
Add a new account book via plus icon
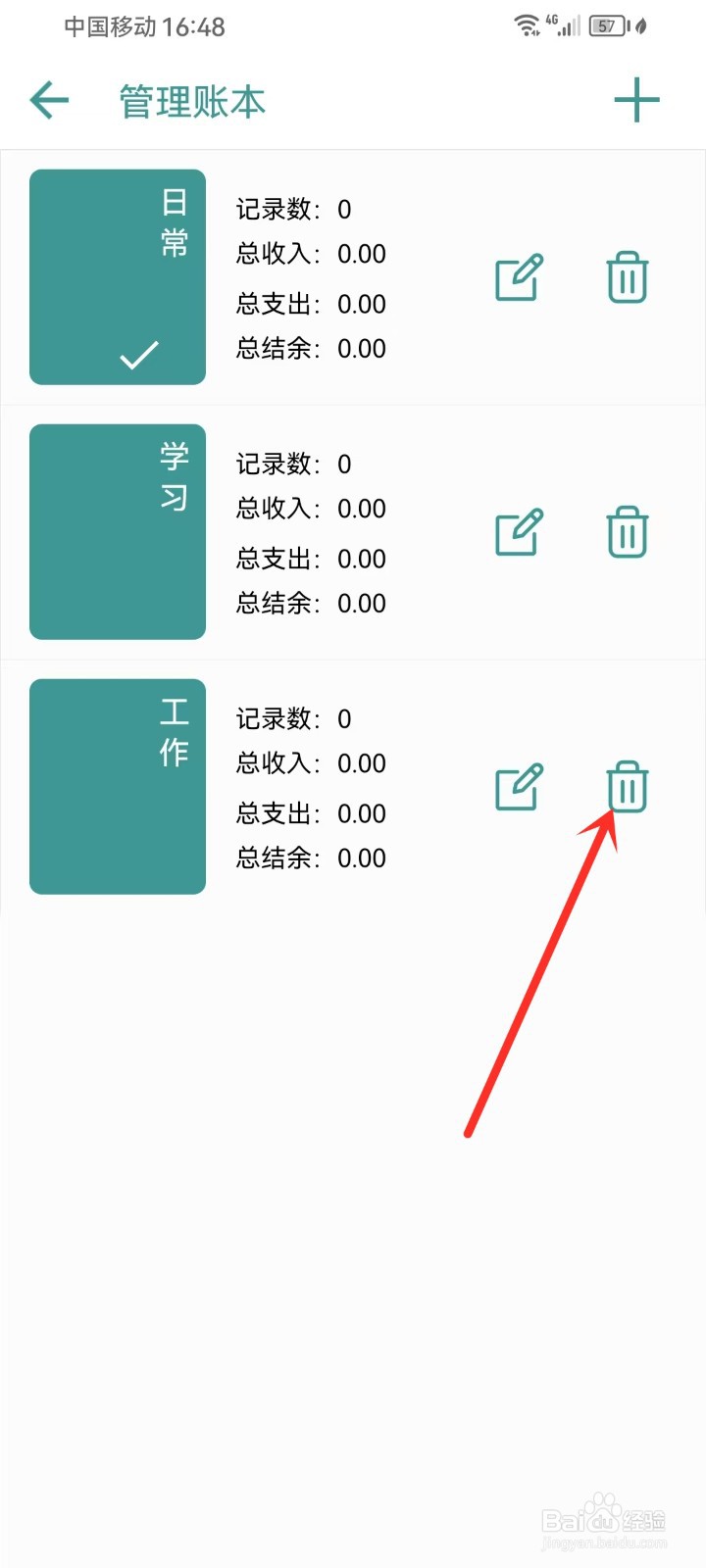tap(637, 99)
